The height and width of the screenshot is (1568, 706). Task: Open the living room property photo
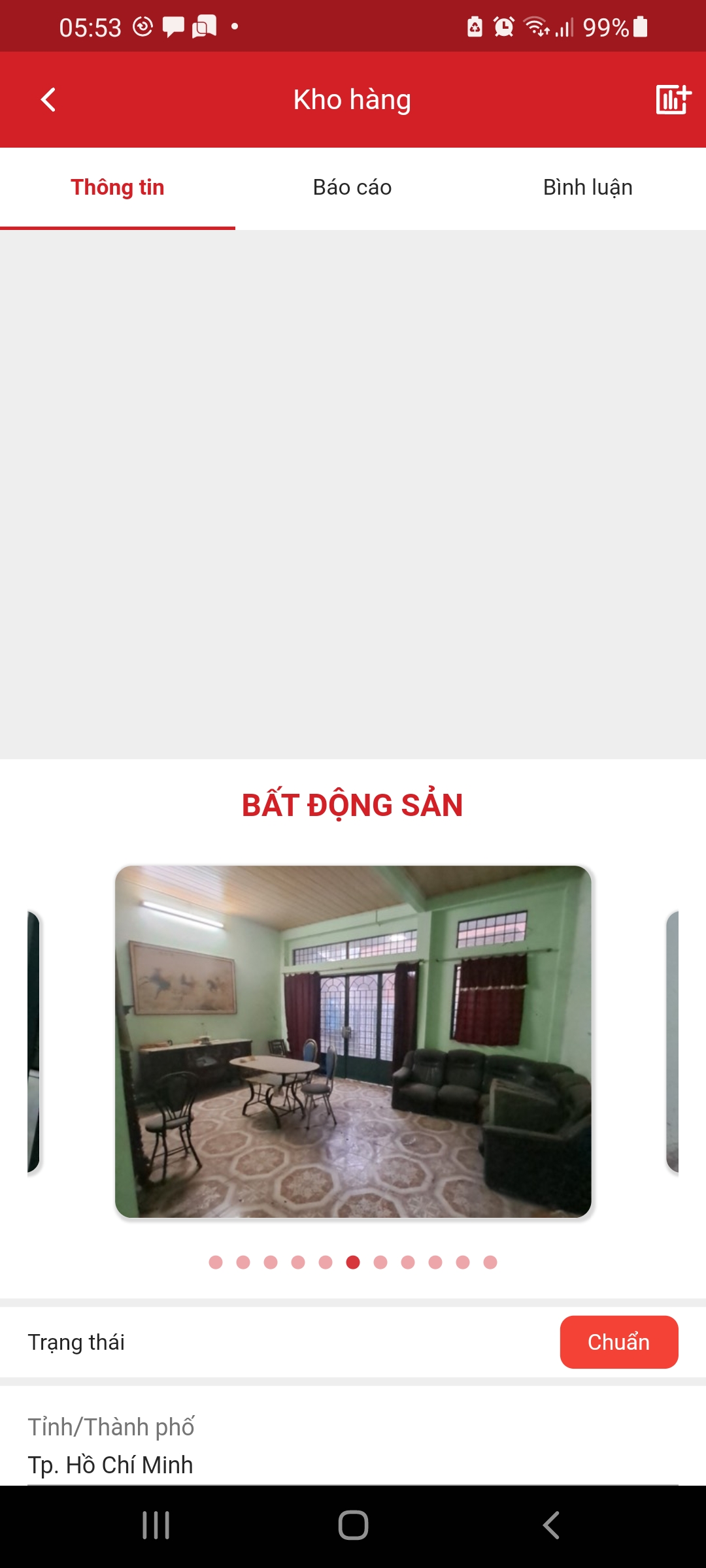click(x=353, y=1041)
